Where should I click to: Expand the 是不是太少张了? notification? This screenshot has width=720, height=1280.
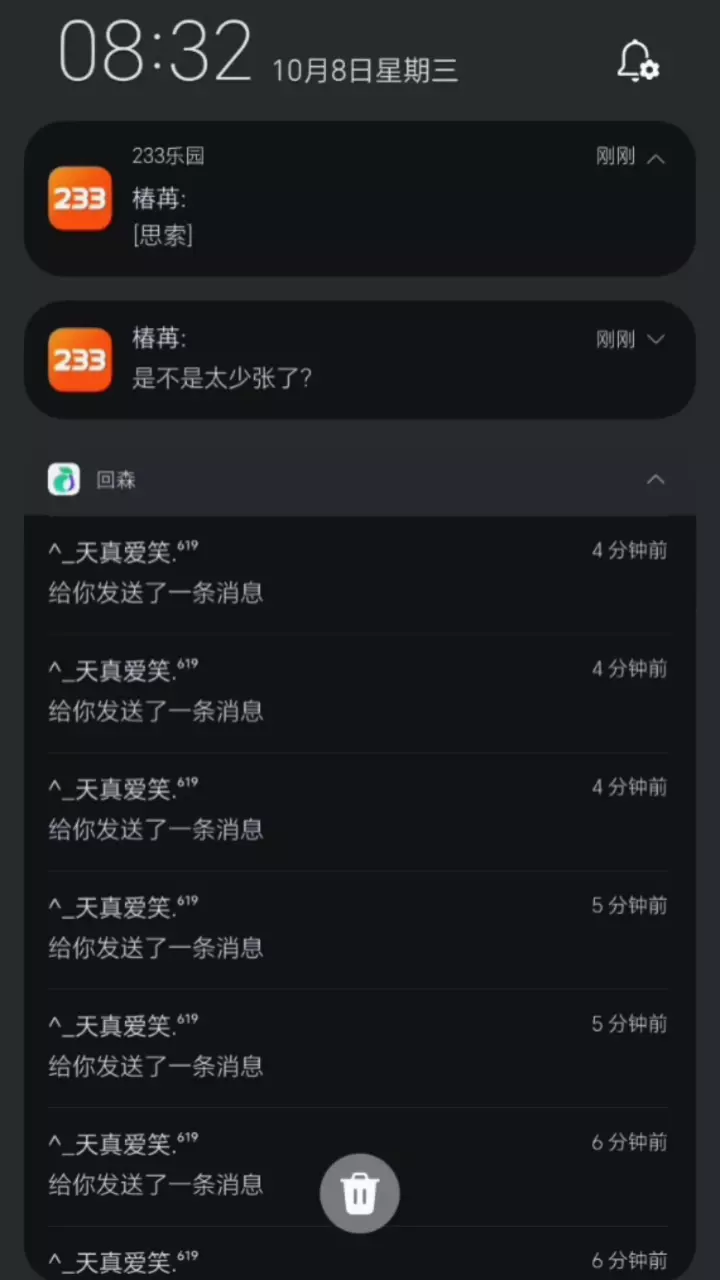click(656, 339)
